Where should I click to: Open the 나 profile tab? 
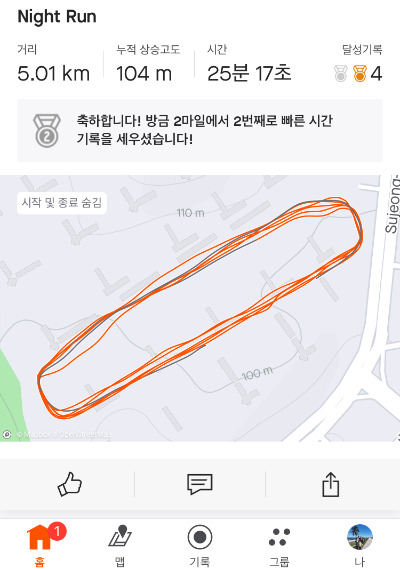pyautogui.click(x=360, y=544)
